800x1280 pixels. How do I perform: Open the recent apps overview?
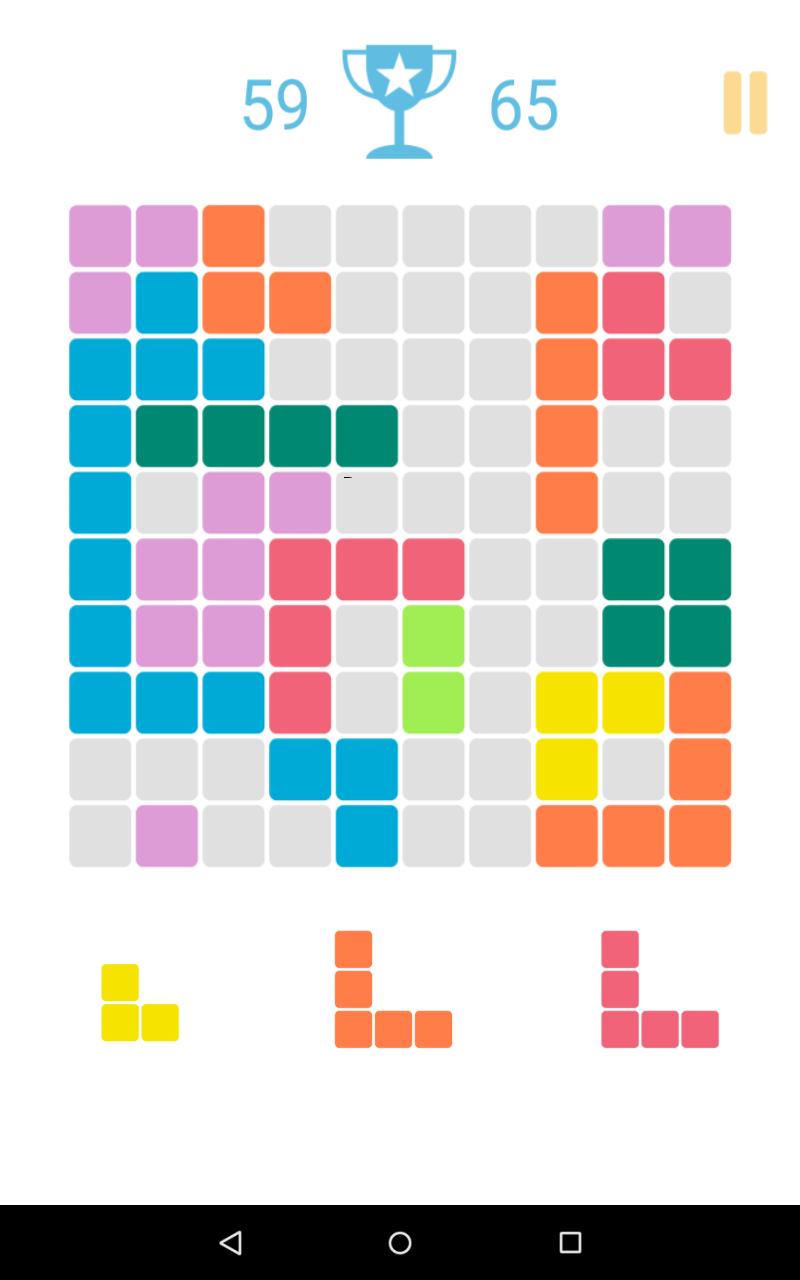click(570, 1242)
